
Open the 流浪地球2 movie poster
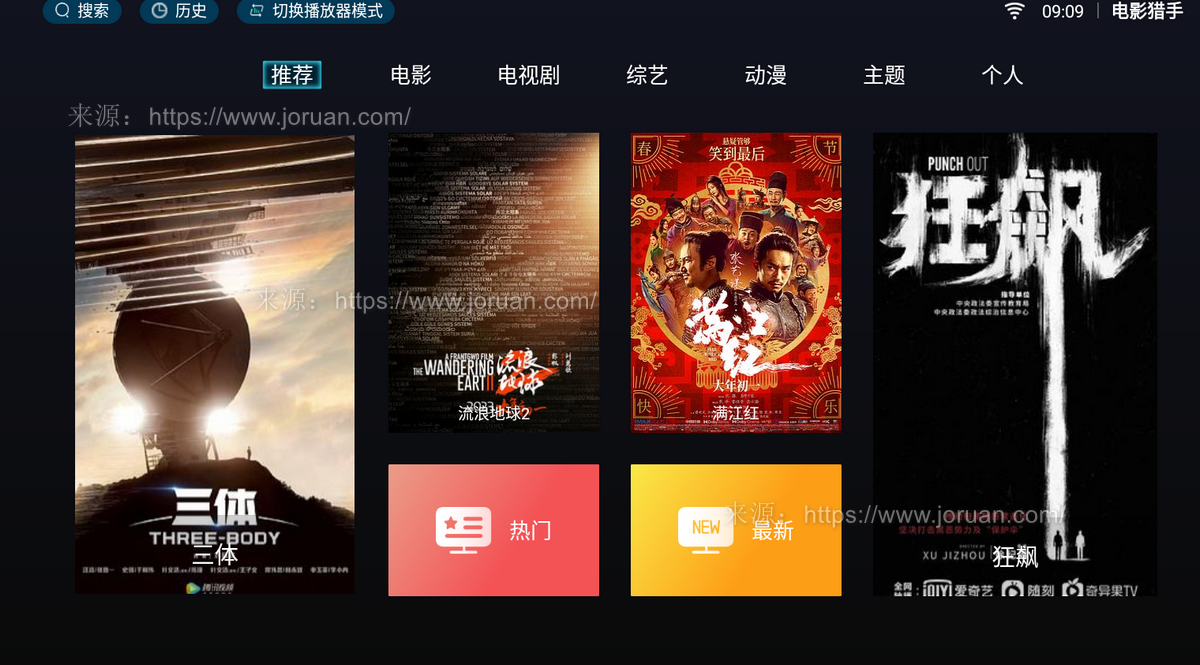tap(494, 283)
